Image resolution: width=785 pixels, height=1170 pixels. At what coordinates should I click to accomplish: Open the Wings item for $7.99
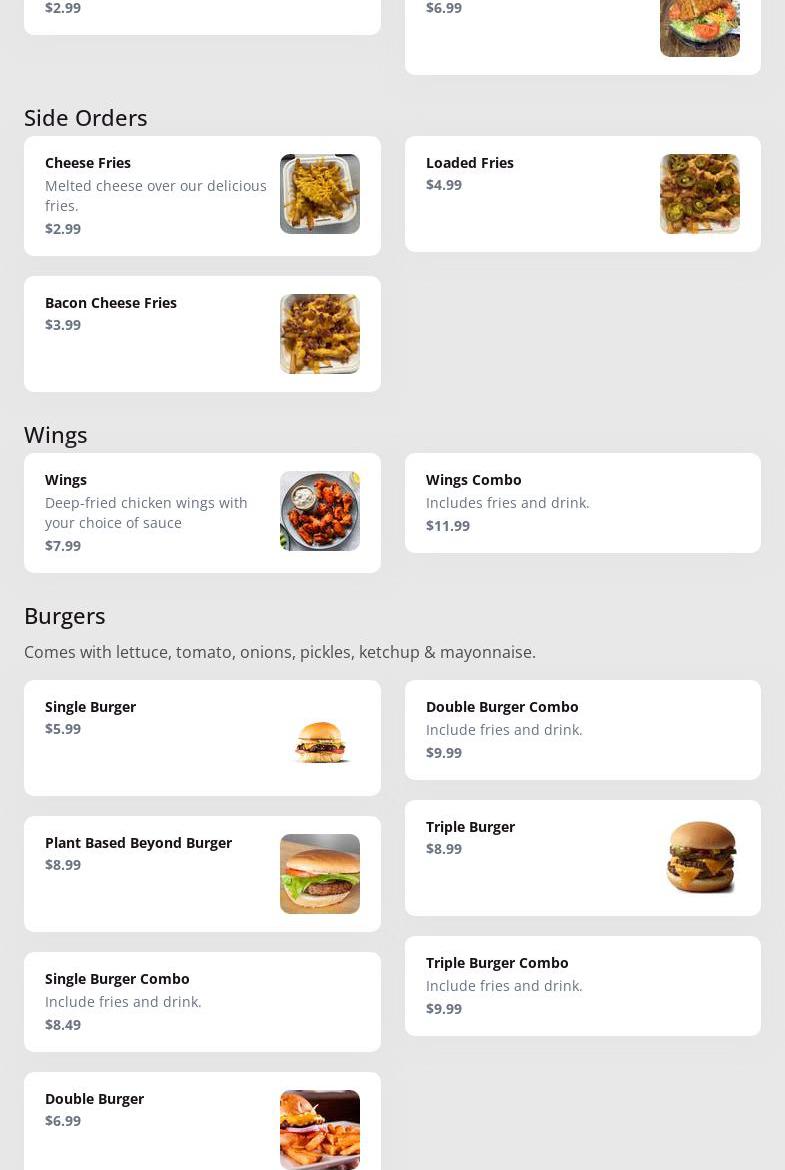(202, 513)
